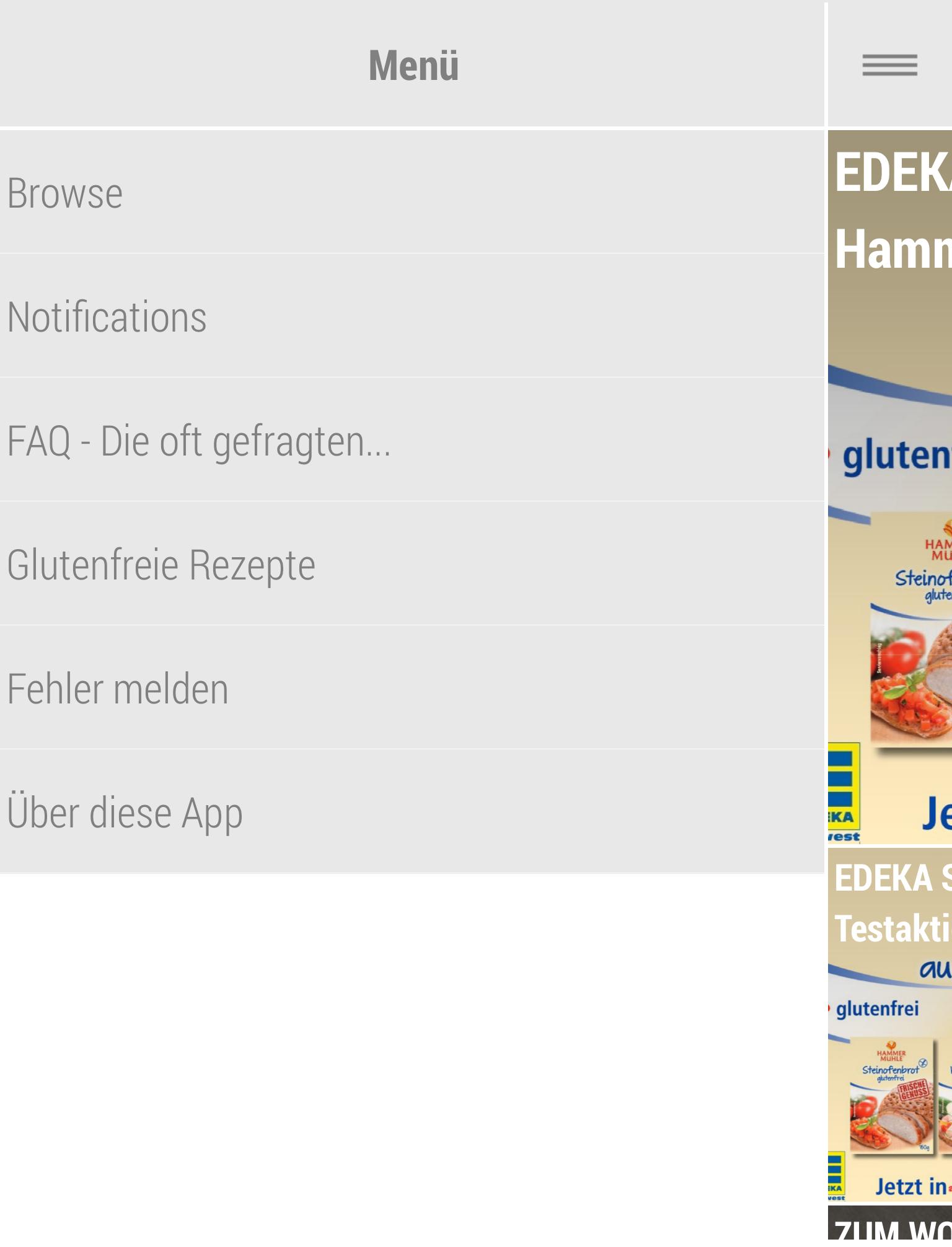Open the Browse menu item
This screenshot has height=1247, width=952.
point(412,193)
